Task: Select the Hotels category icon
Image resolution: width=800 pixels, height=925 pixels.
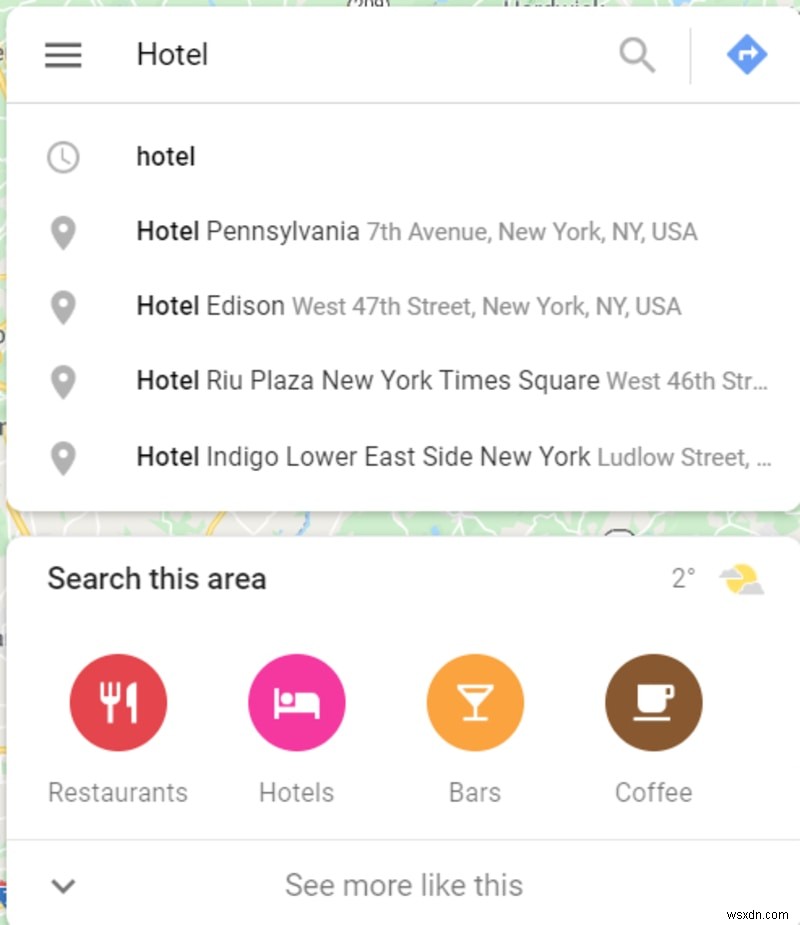Action: tap(296, 702)
